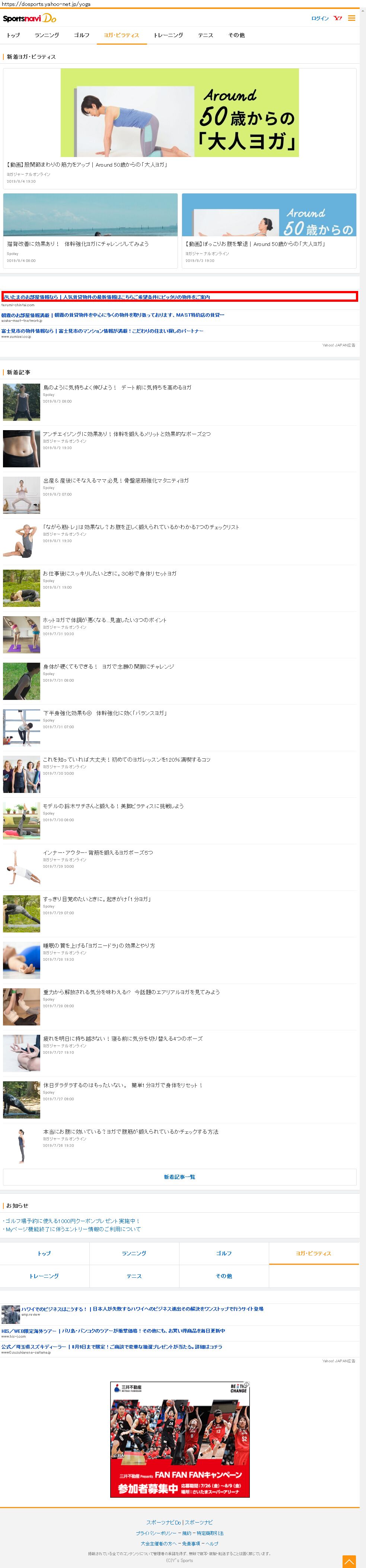Tap the トップ button in footer navigation

pyautogui.click(x=44, y=1253)
